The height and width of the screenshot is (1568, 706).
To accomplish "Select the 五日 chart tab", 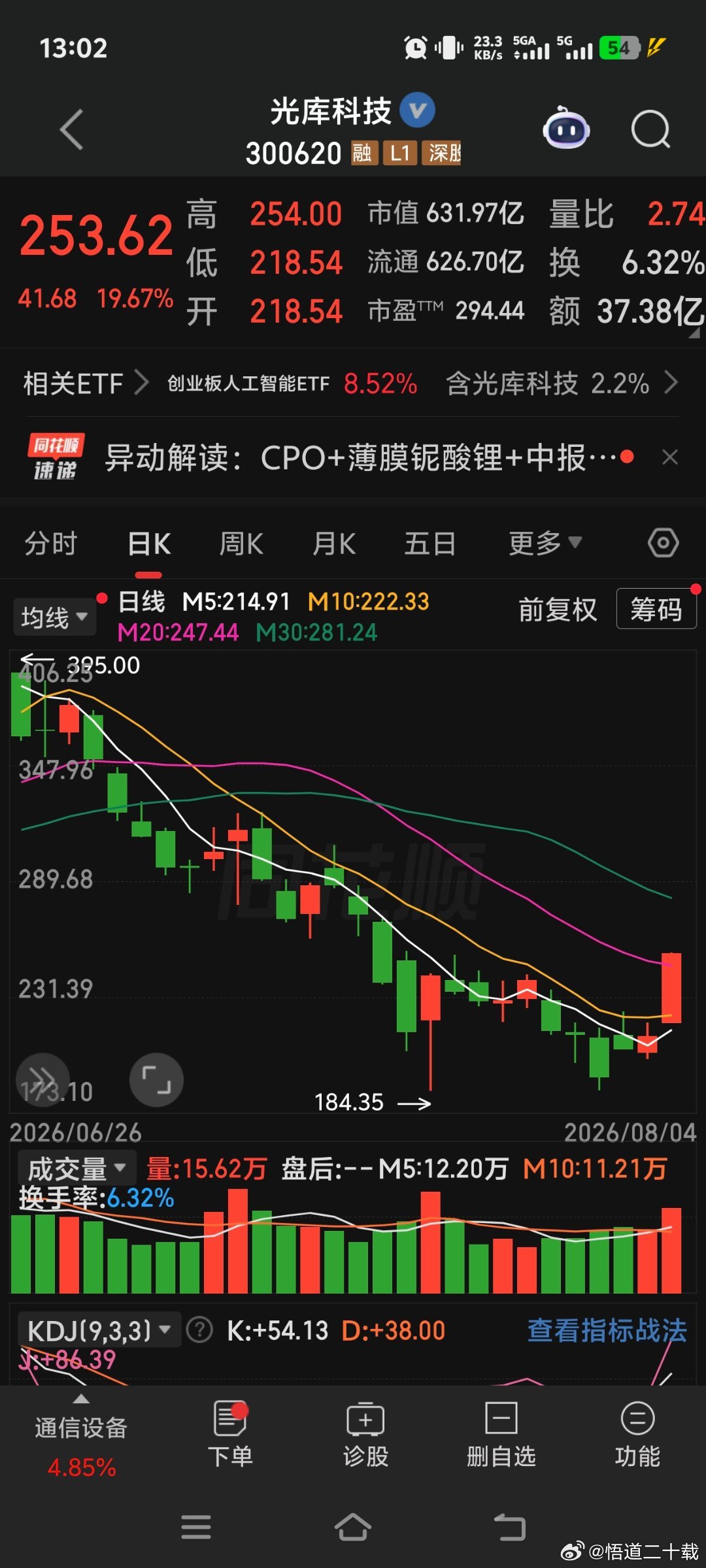I will [429, 544].
